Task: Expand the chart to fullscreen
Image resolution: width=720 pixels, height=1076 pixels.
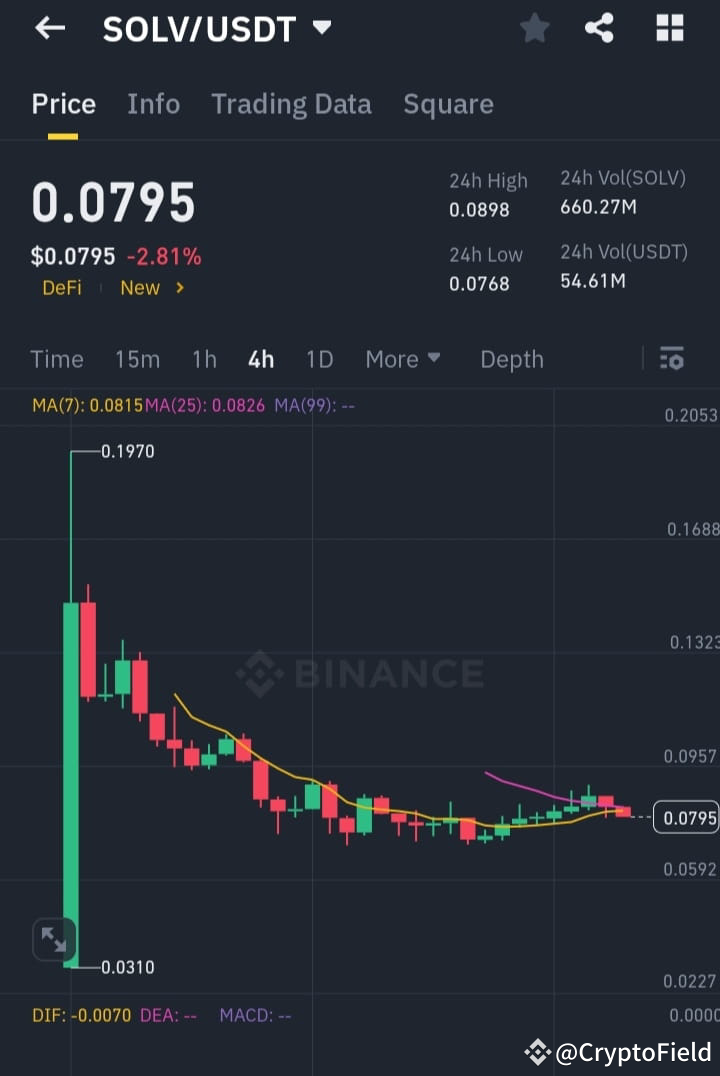Action: click(54, 939)
